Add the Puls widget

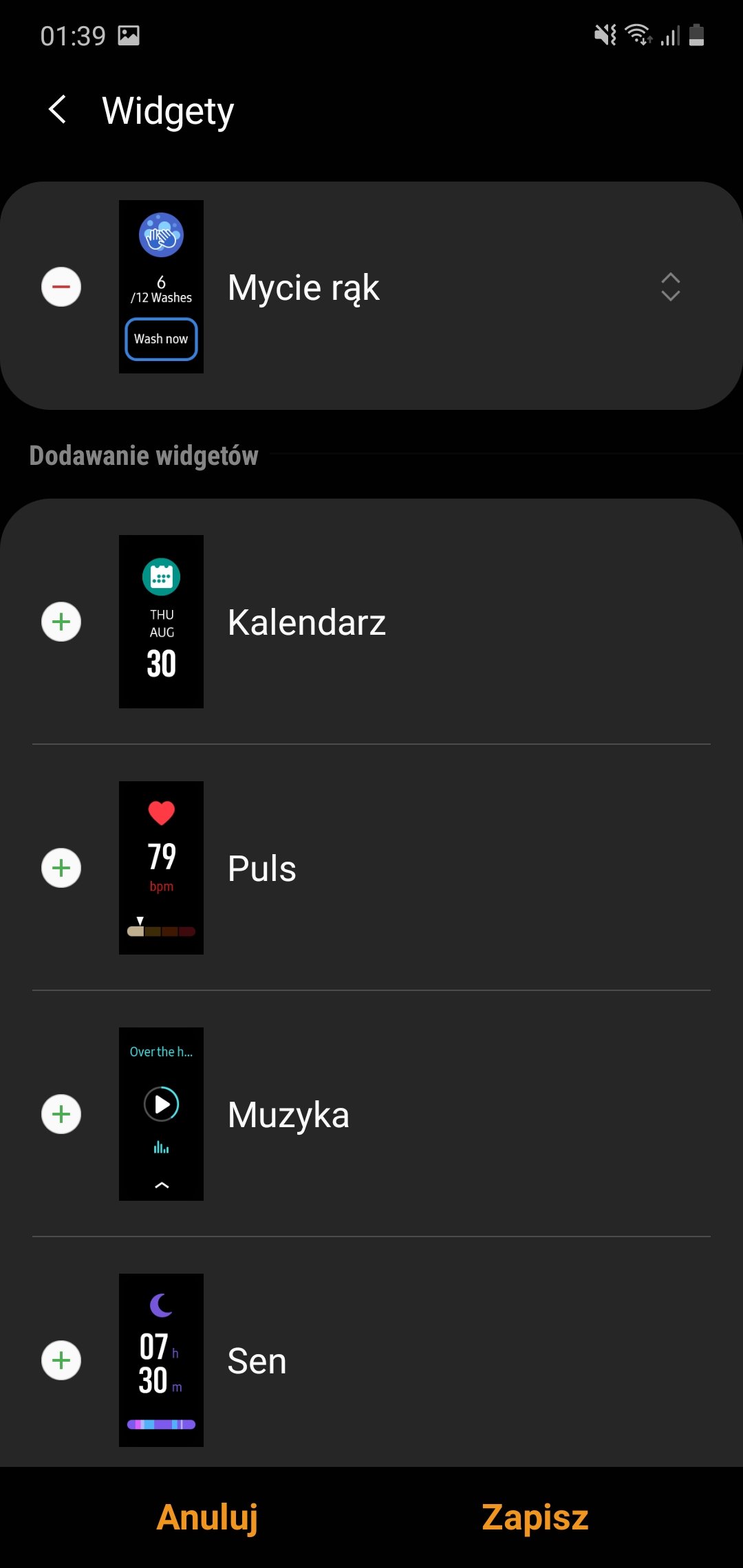(61, 868)
